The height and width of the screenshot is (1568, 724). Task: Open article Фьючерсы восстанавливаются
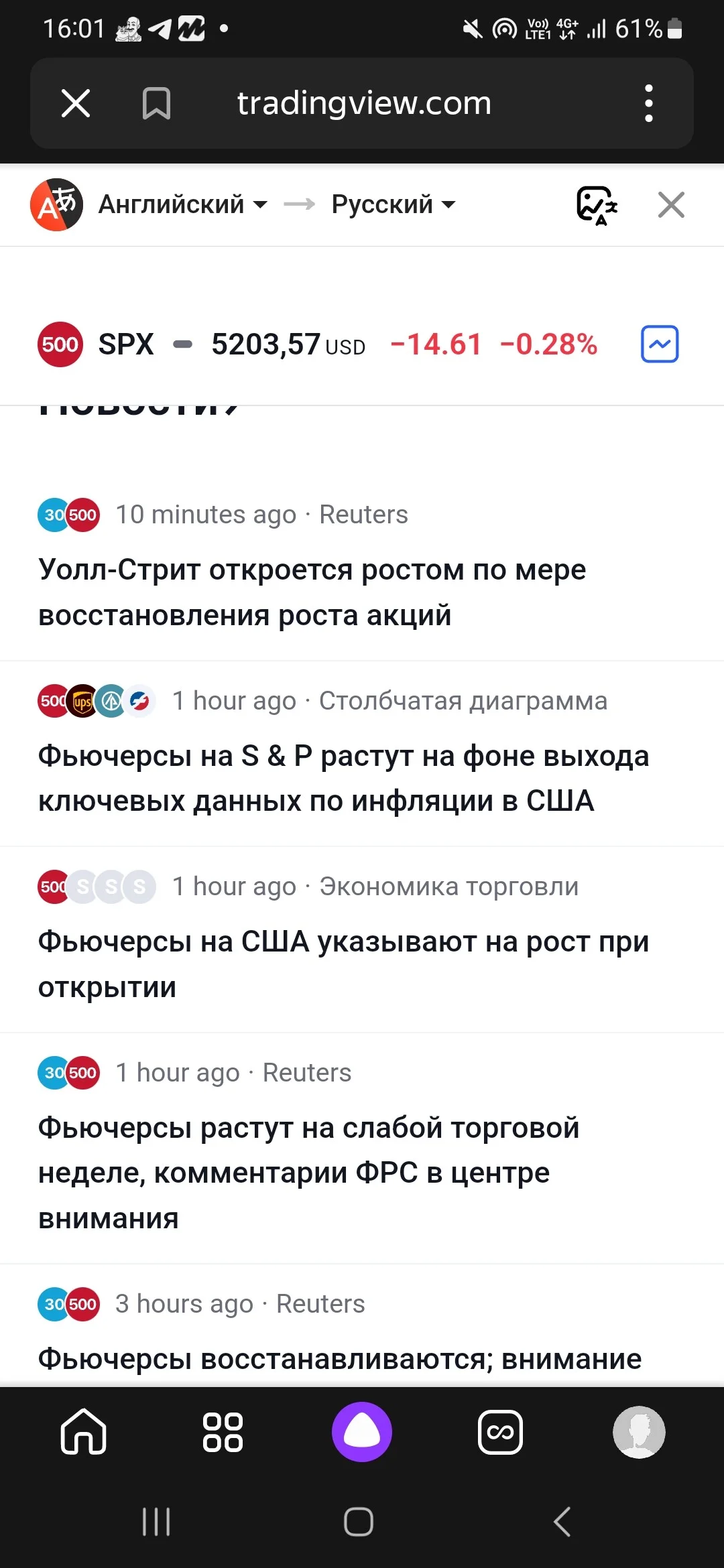pyautogui.click(x=340, y=1359)
